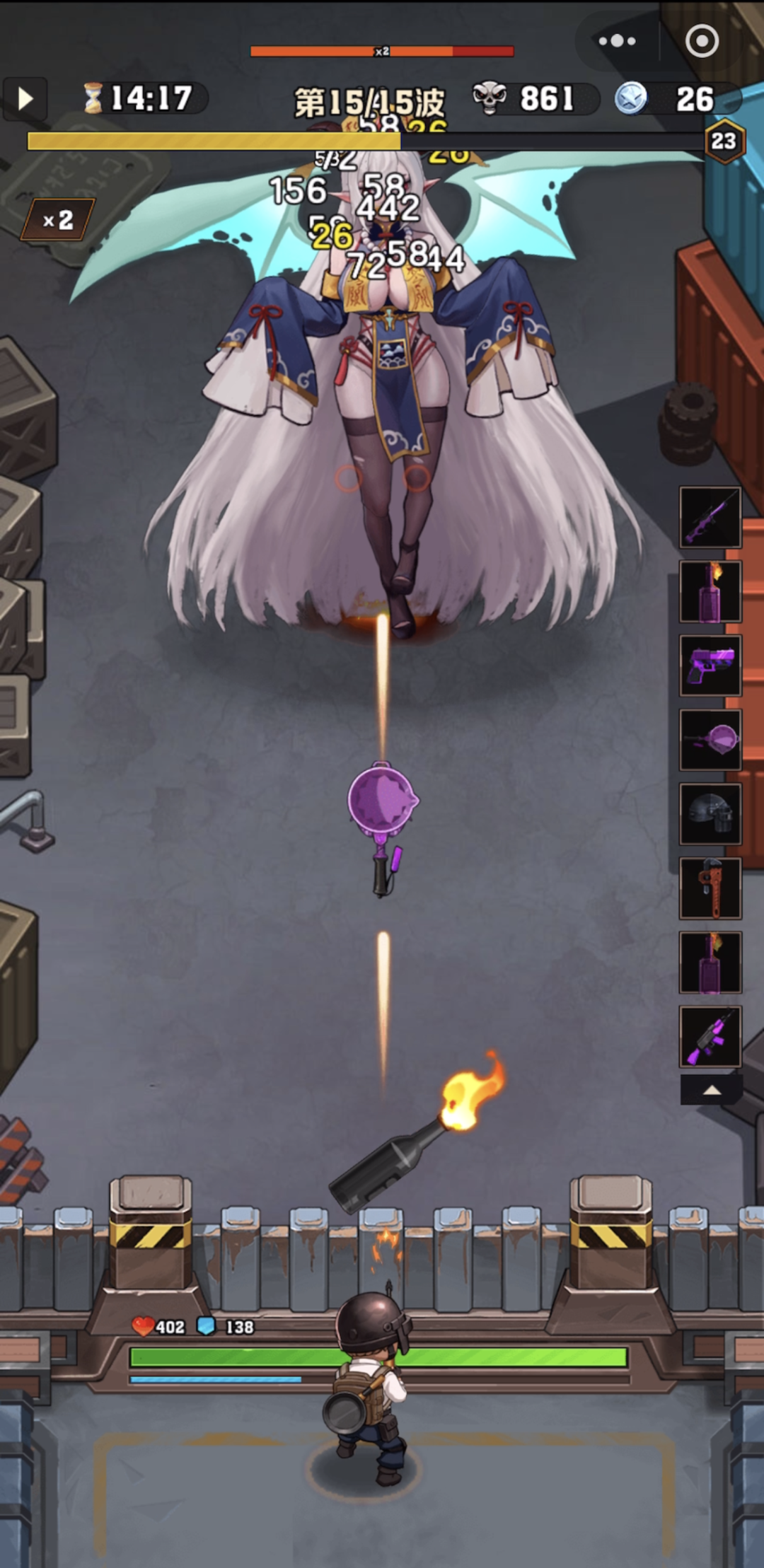Close the mini-program via the circle icon
Screen dimensions: 764x1568
(702, 41)
